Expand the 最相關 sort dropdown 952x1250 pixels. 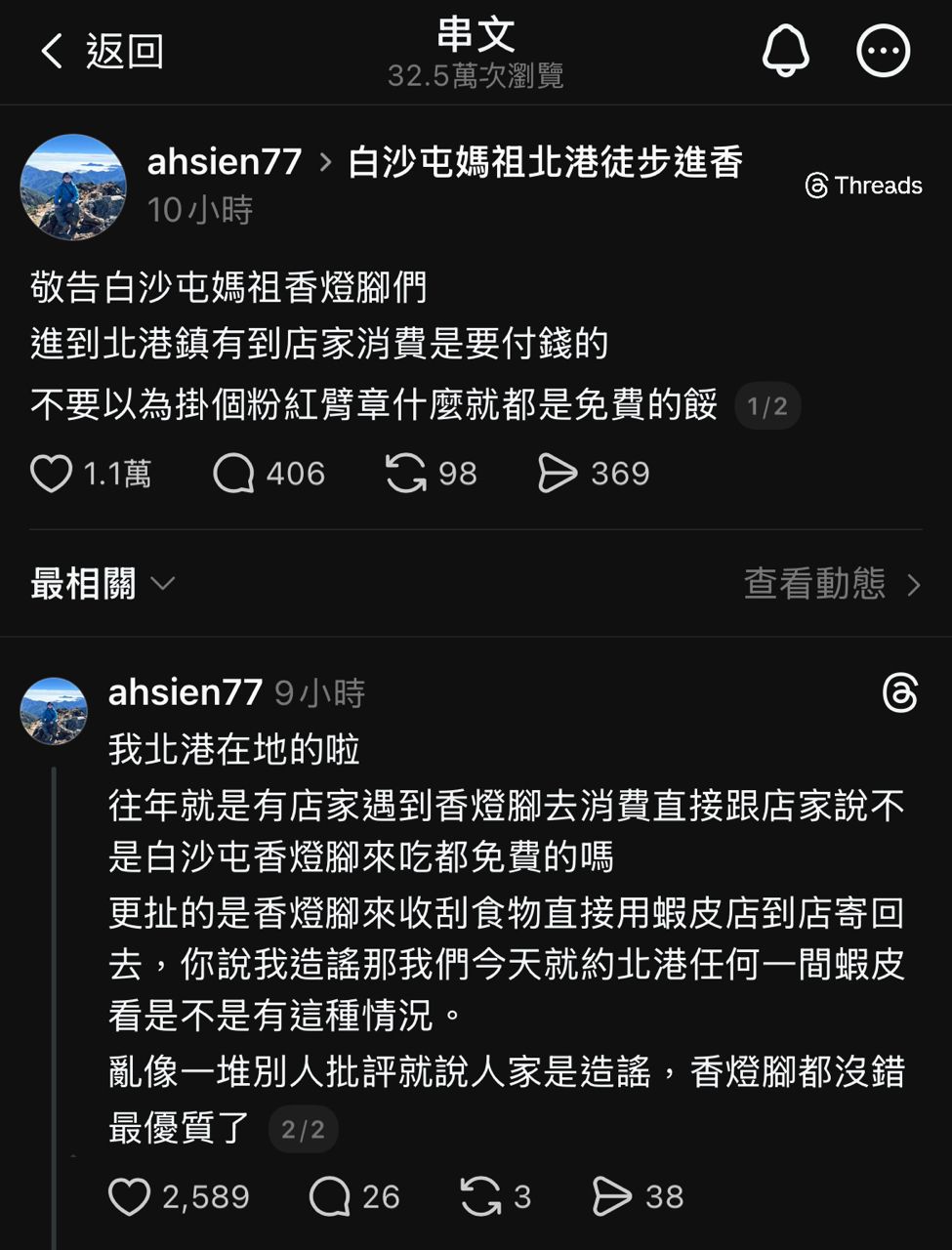(103, 584)
